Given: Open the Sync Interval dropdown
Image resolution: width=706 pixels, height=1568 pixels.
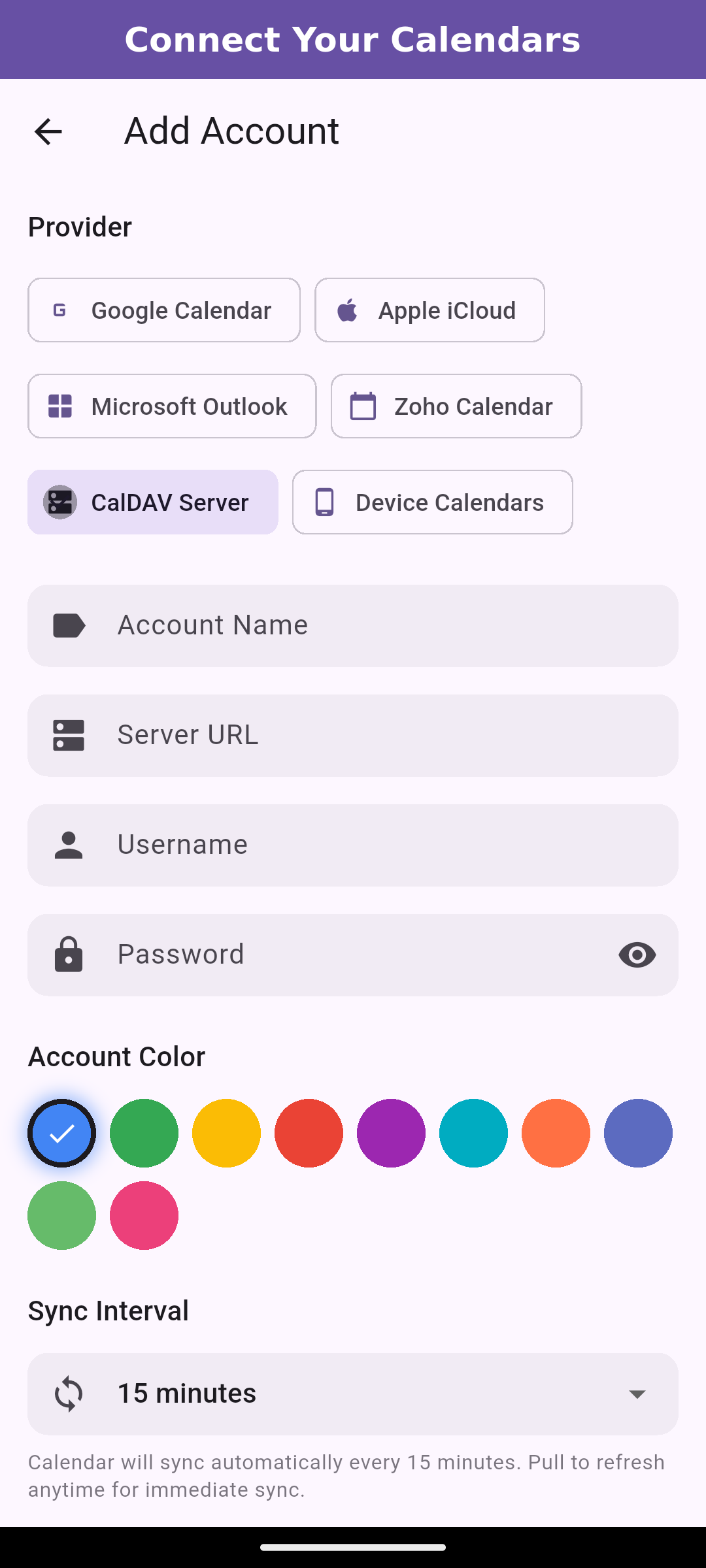Looking at the screenshot, I should (x=353, y=1394).
